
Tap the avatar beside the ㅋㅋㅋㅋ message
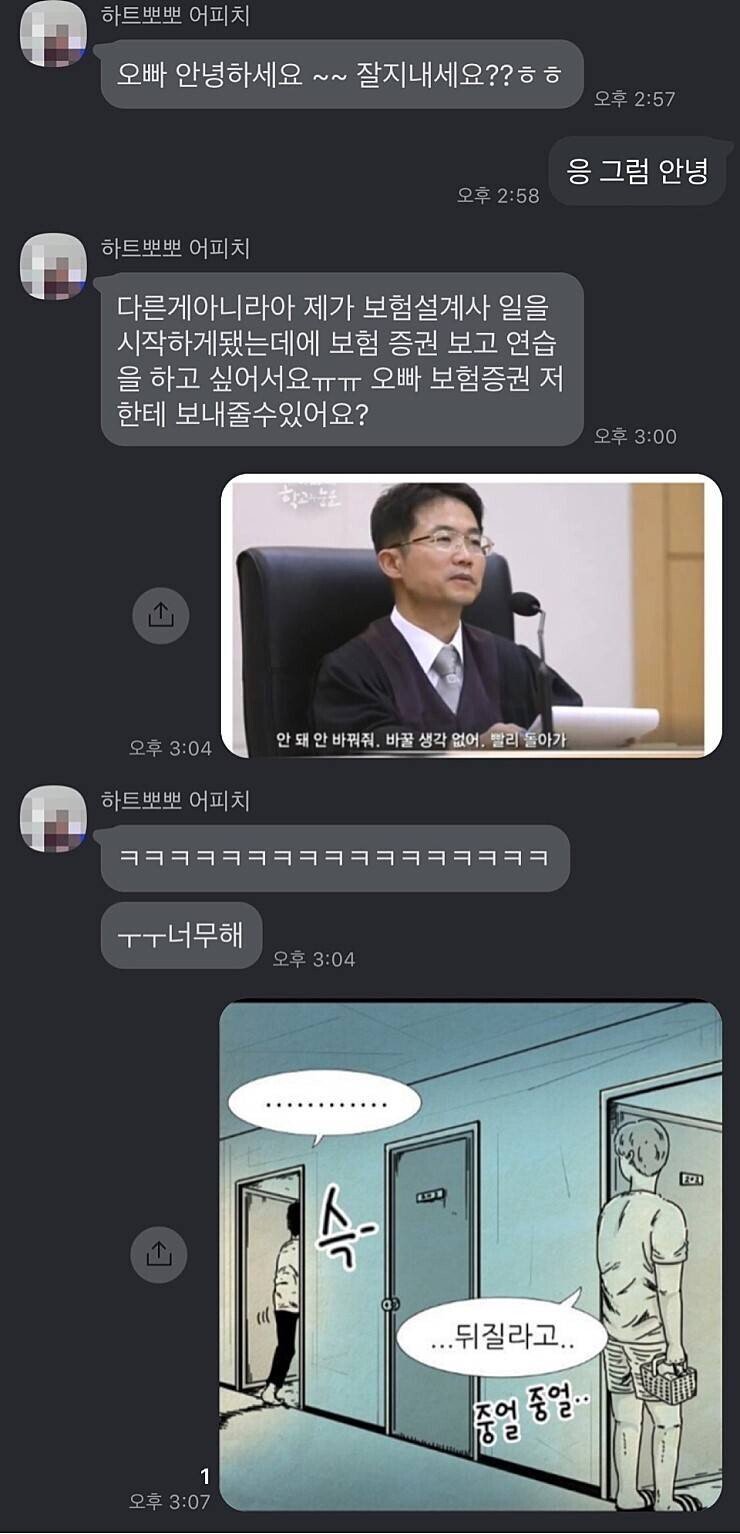click(x=53, y=819)
